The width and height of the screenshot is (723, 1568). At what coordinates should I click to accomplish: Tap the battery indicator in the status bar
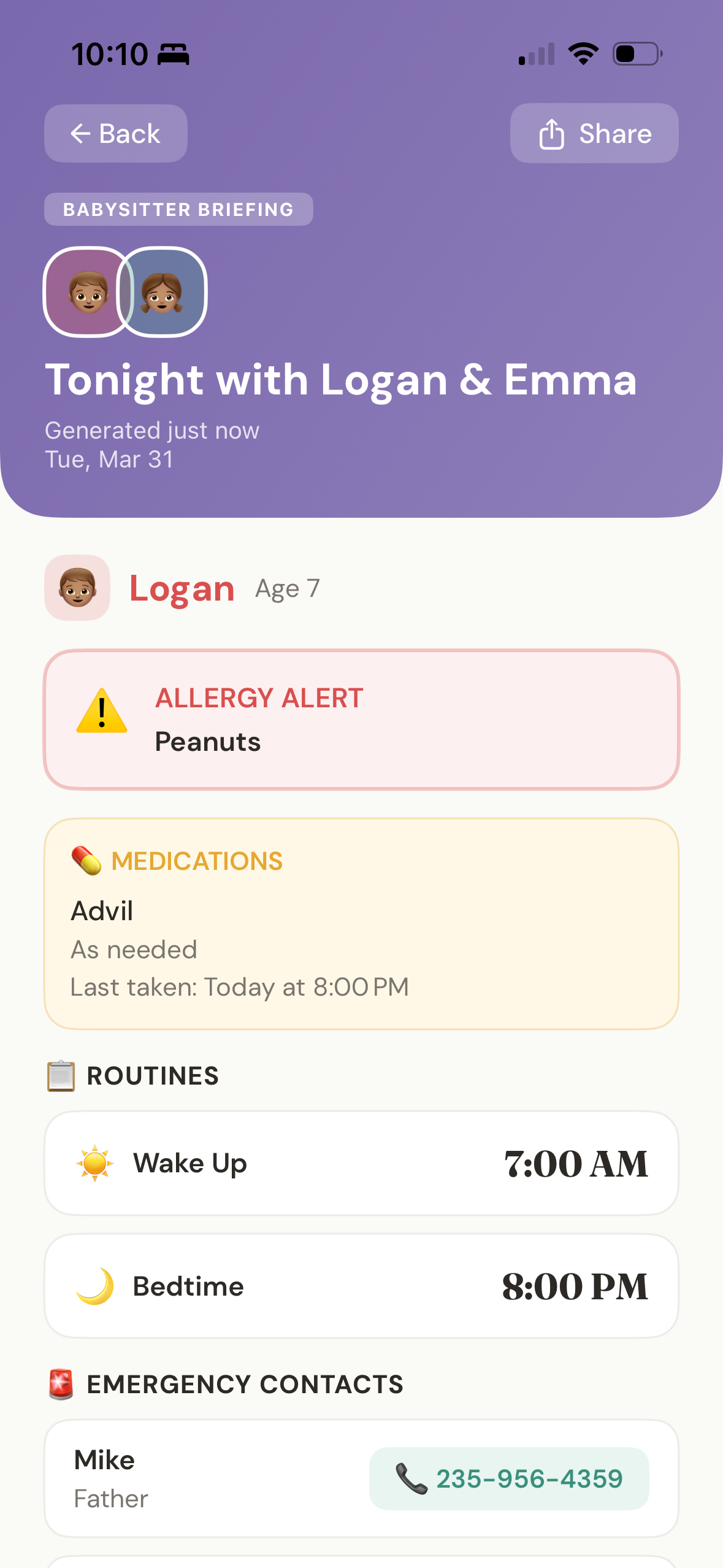[635, 53]
